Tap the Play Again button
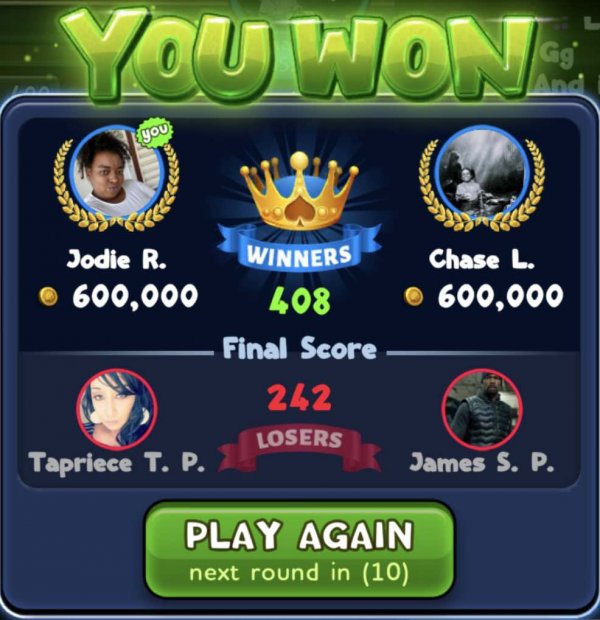The height and width of the screenshot is (620, 600). tap(299, 549)
